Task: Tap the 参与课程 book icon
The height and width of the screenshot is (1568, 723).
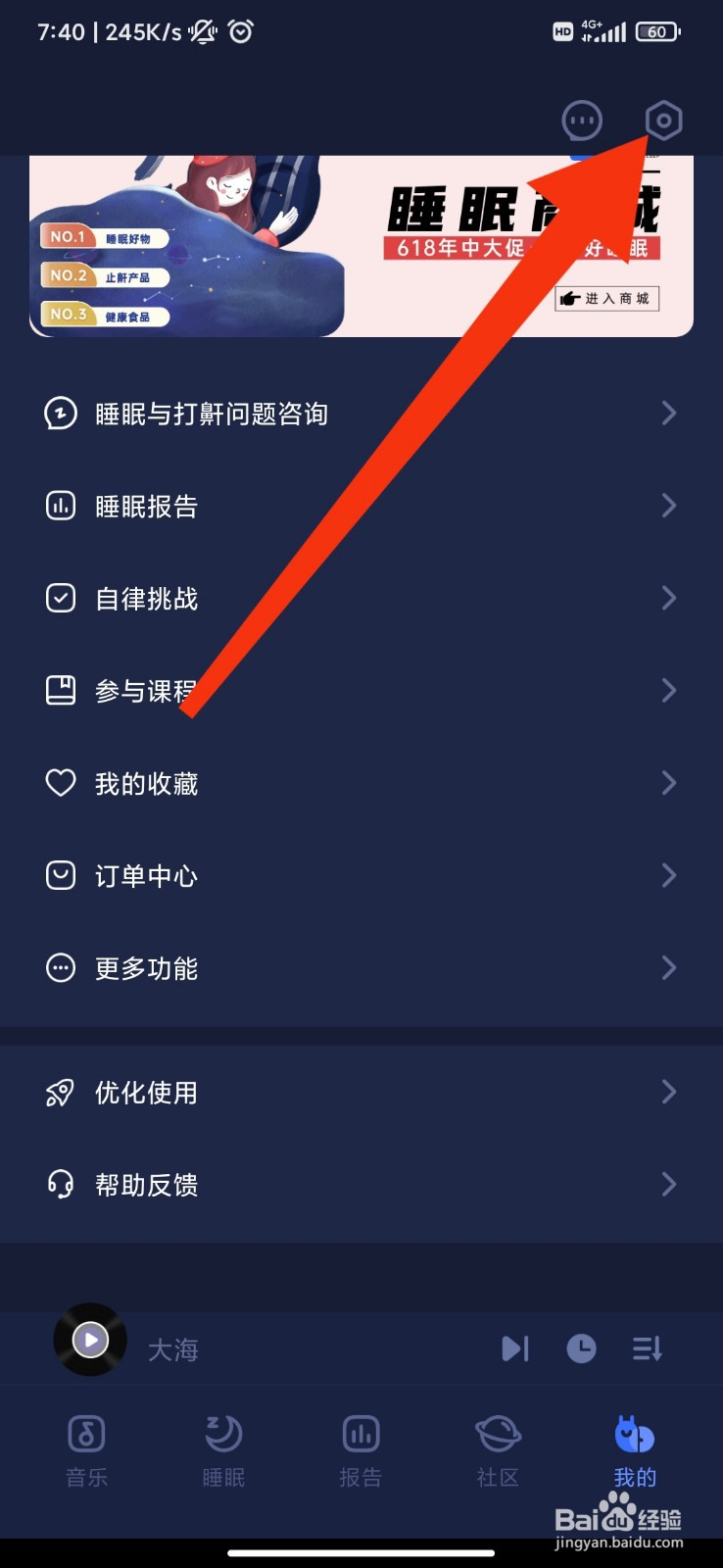Action: pyautogui.click(x=61, y=690)
